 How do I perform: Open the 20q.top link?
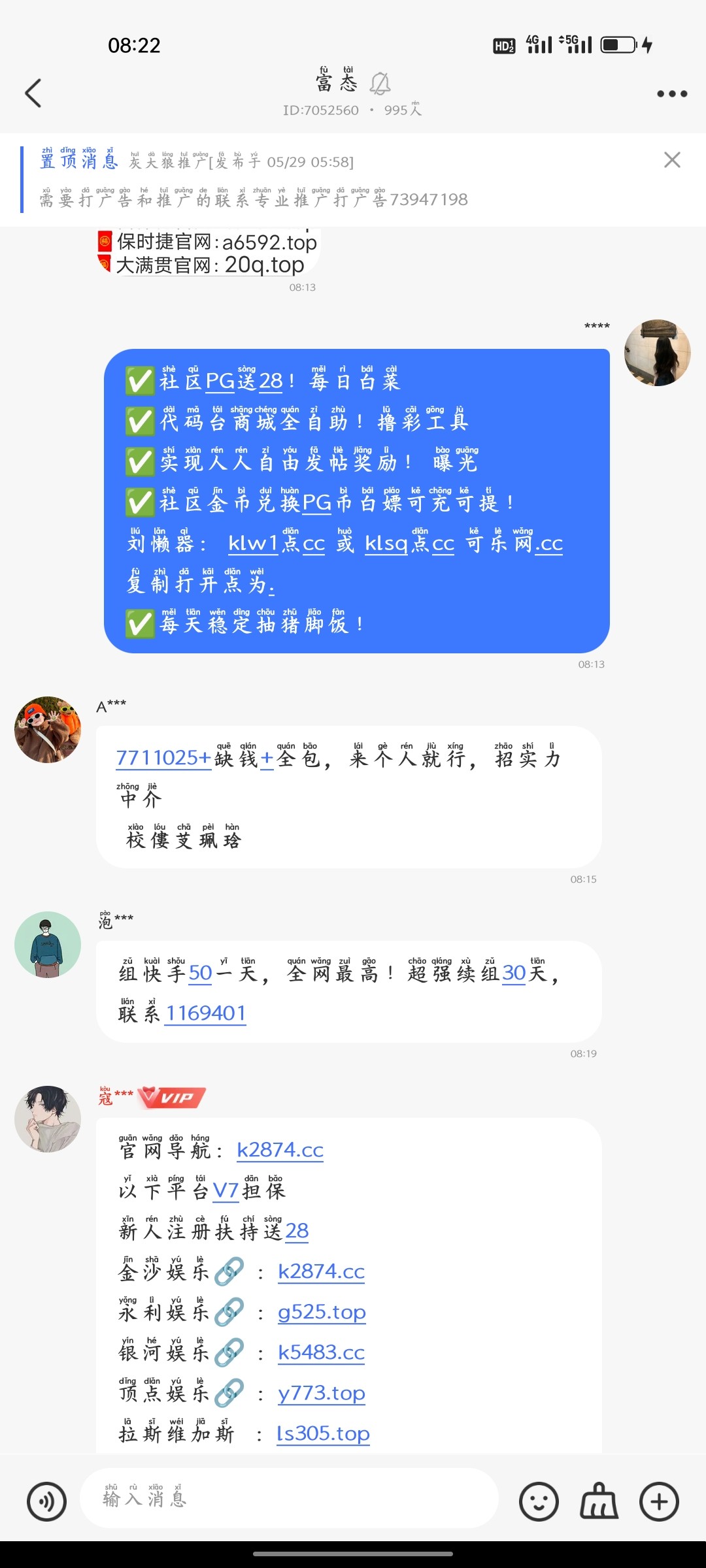click(264, 265)
